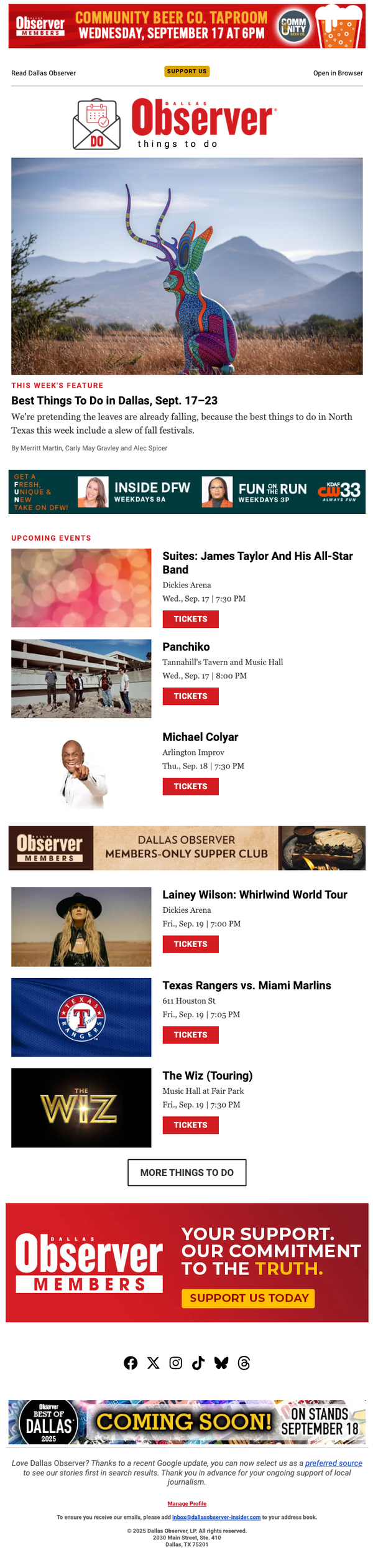Get tickets for Lainey Wilson's Whirlwind World Tour
This screenshot has width=373, height=1568.
click(190, 944)
